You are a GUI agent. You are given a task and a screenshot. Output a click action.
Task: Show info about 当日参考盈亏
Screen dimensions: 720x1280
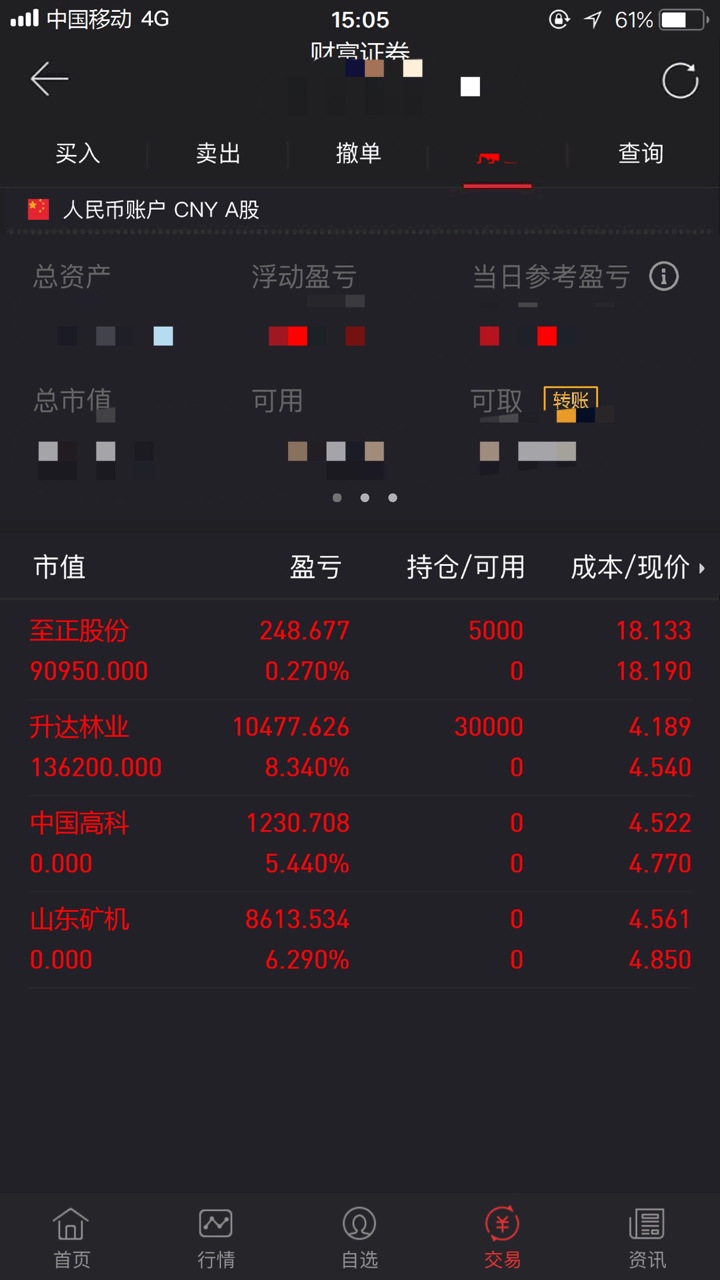click(664, 277)
